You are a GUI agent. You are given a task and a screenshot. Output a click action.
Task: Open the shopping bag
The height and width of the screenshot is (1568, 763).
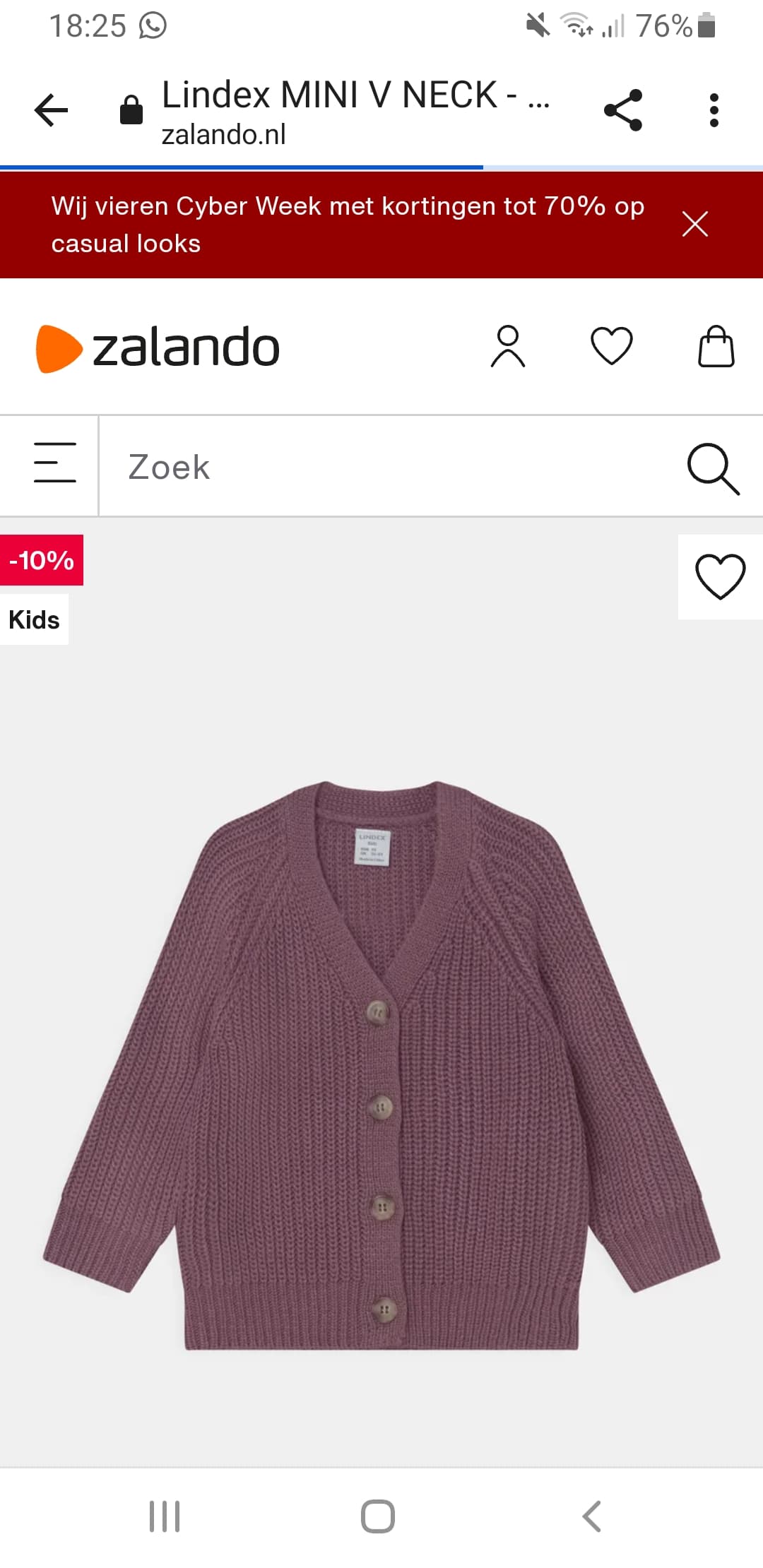click(x=716, y=346)
